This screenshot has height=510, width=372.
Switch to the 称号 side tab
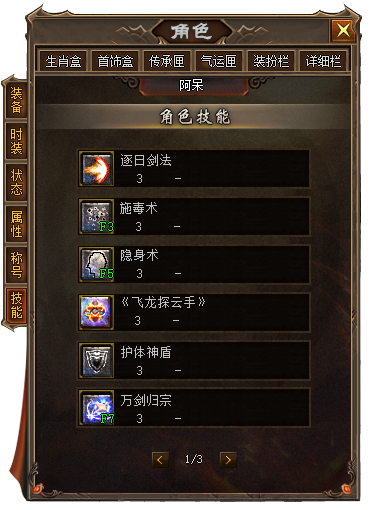point(16,265)
